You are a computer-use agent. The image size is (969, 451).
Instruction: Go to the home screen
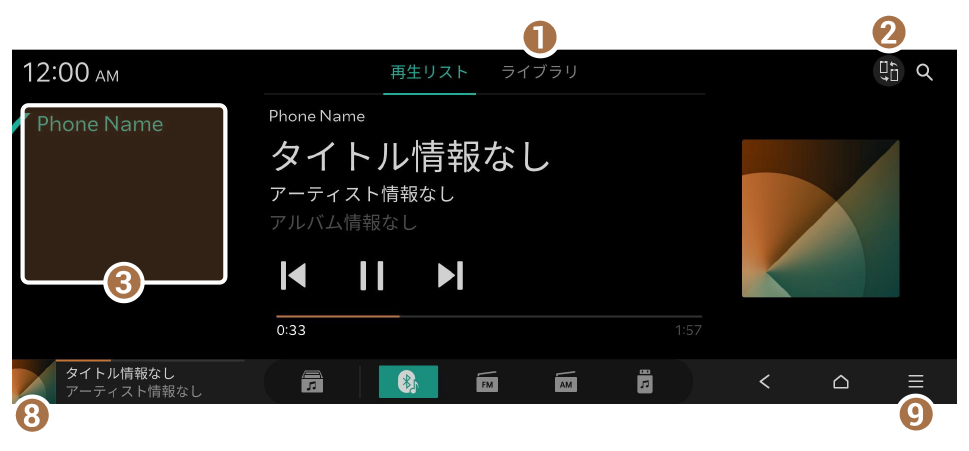tap(841, 381)
